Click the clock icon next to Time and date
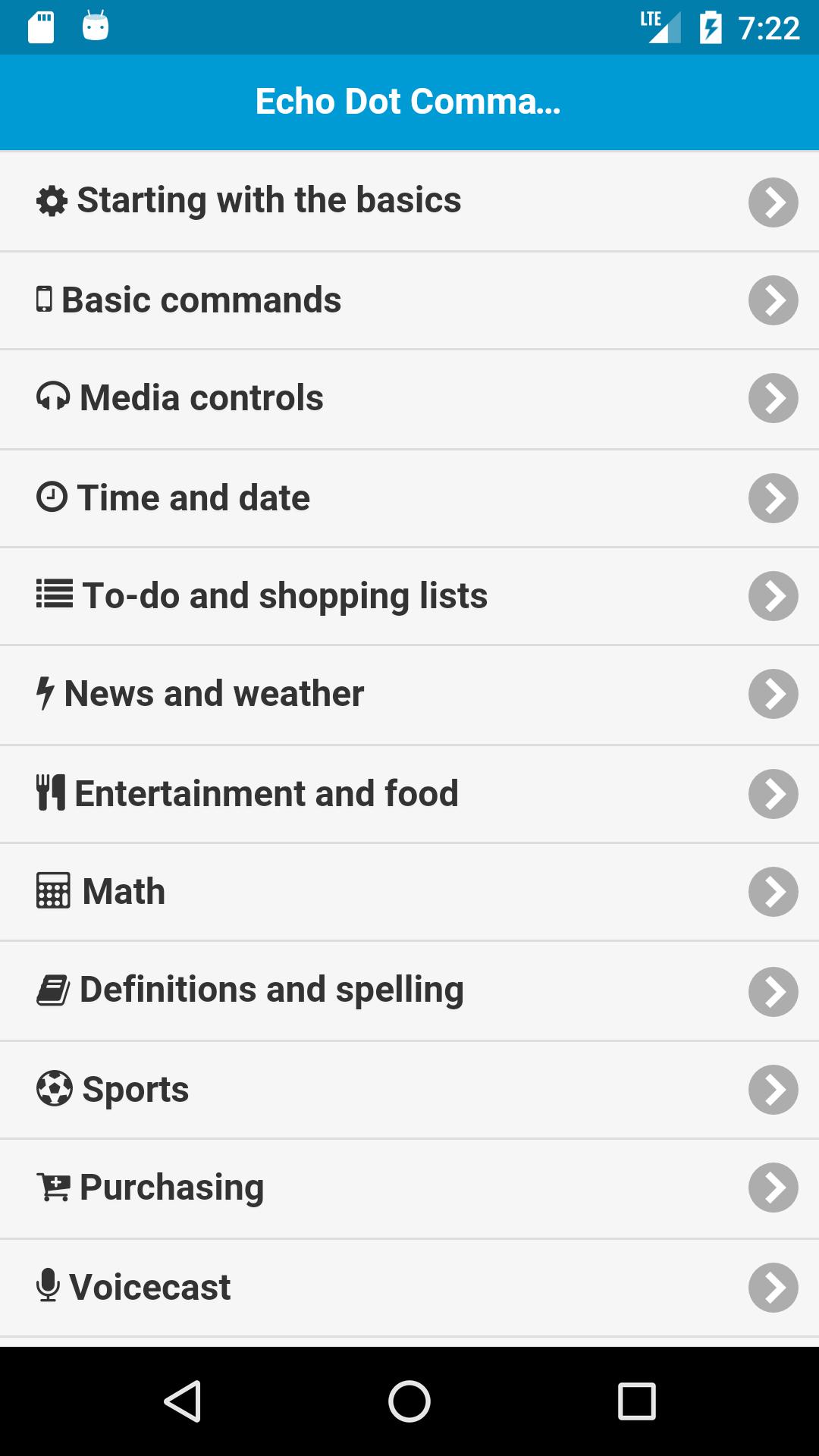 click(x=50, y=497)
